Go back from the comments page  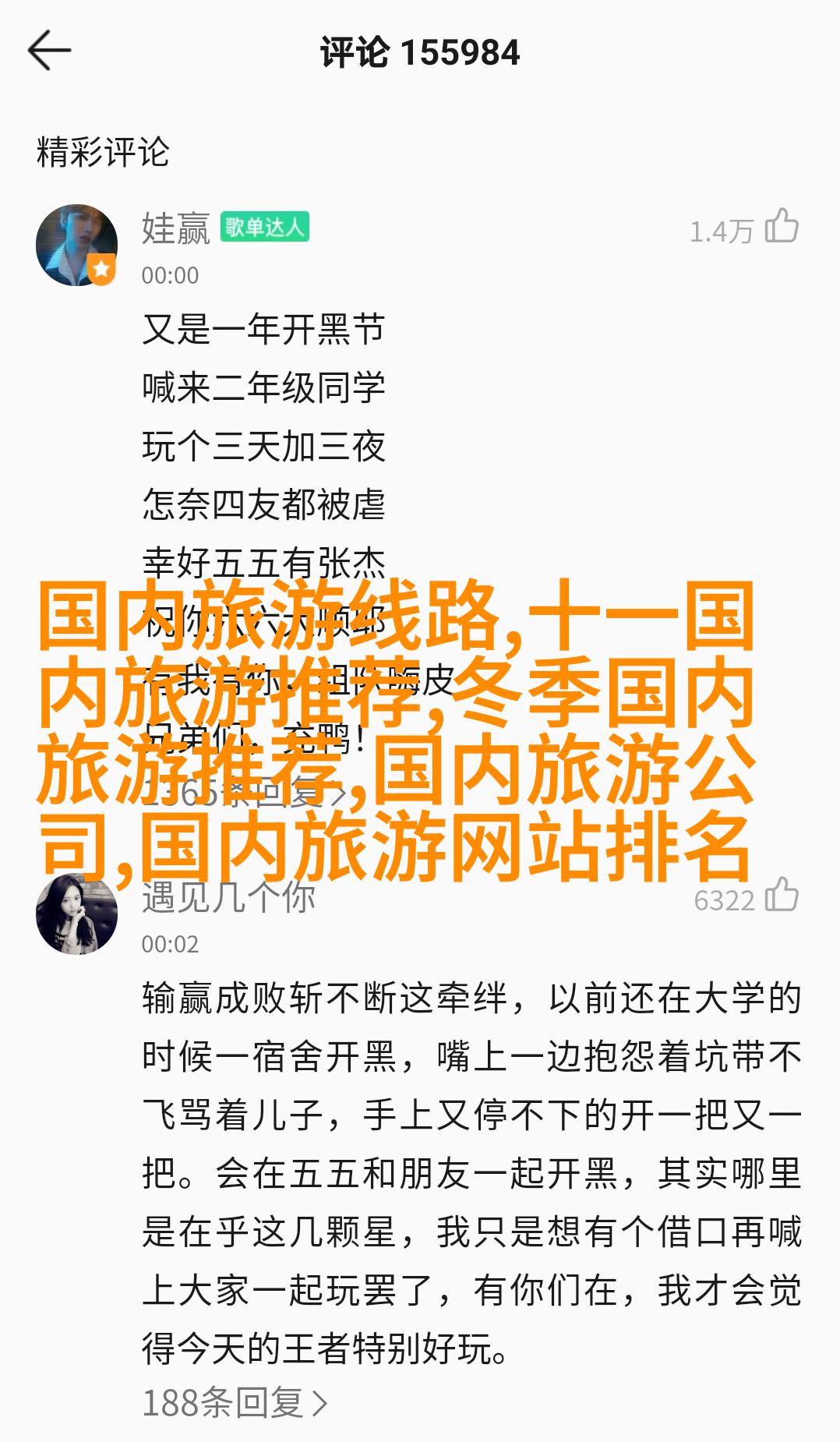pyautogui.click(x=49, y=51)
